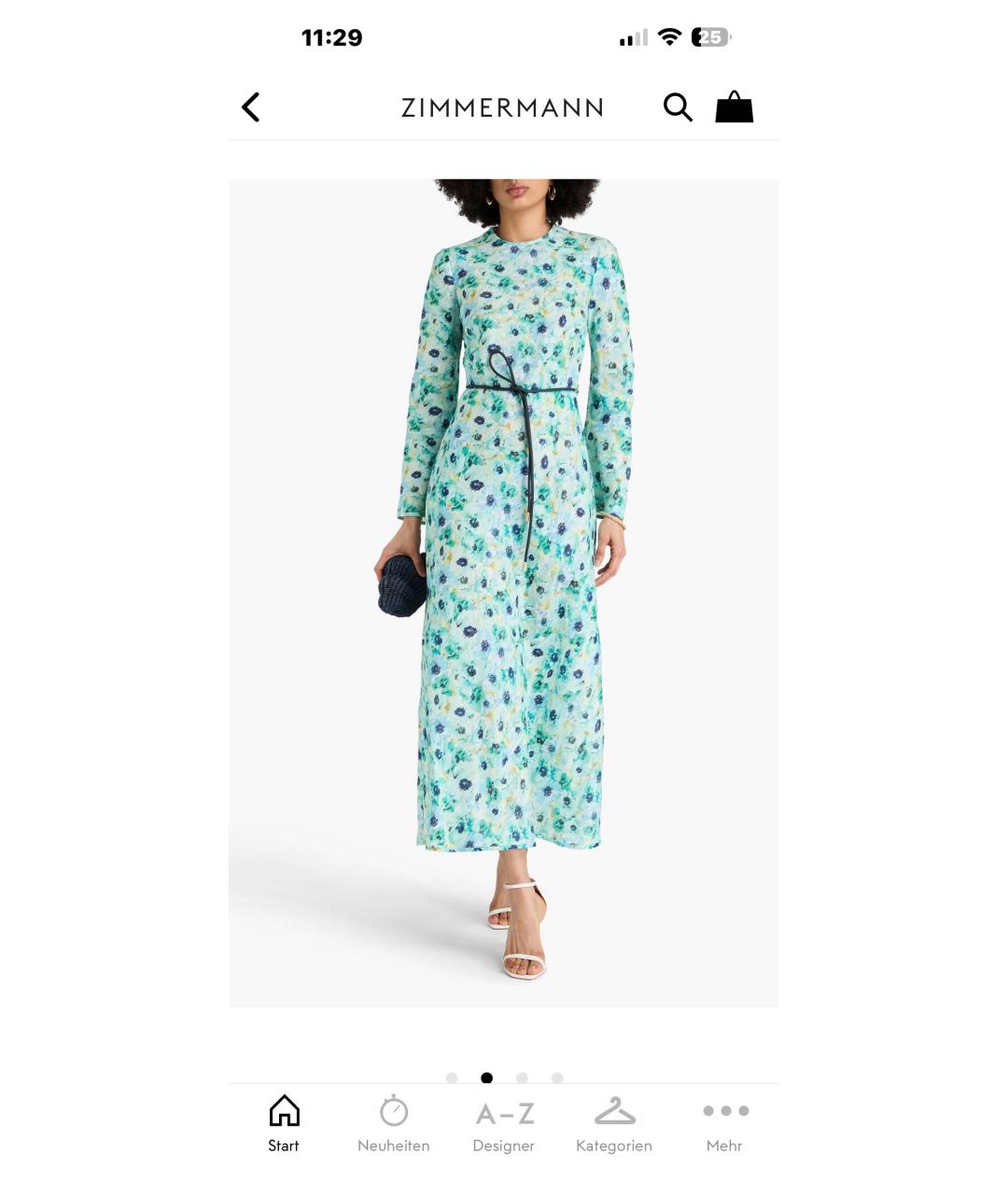The image size is (1008, 1195).
Task: Browse the Kategorien tab
Action: point(614,1125)
